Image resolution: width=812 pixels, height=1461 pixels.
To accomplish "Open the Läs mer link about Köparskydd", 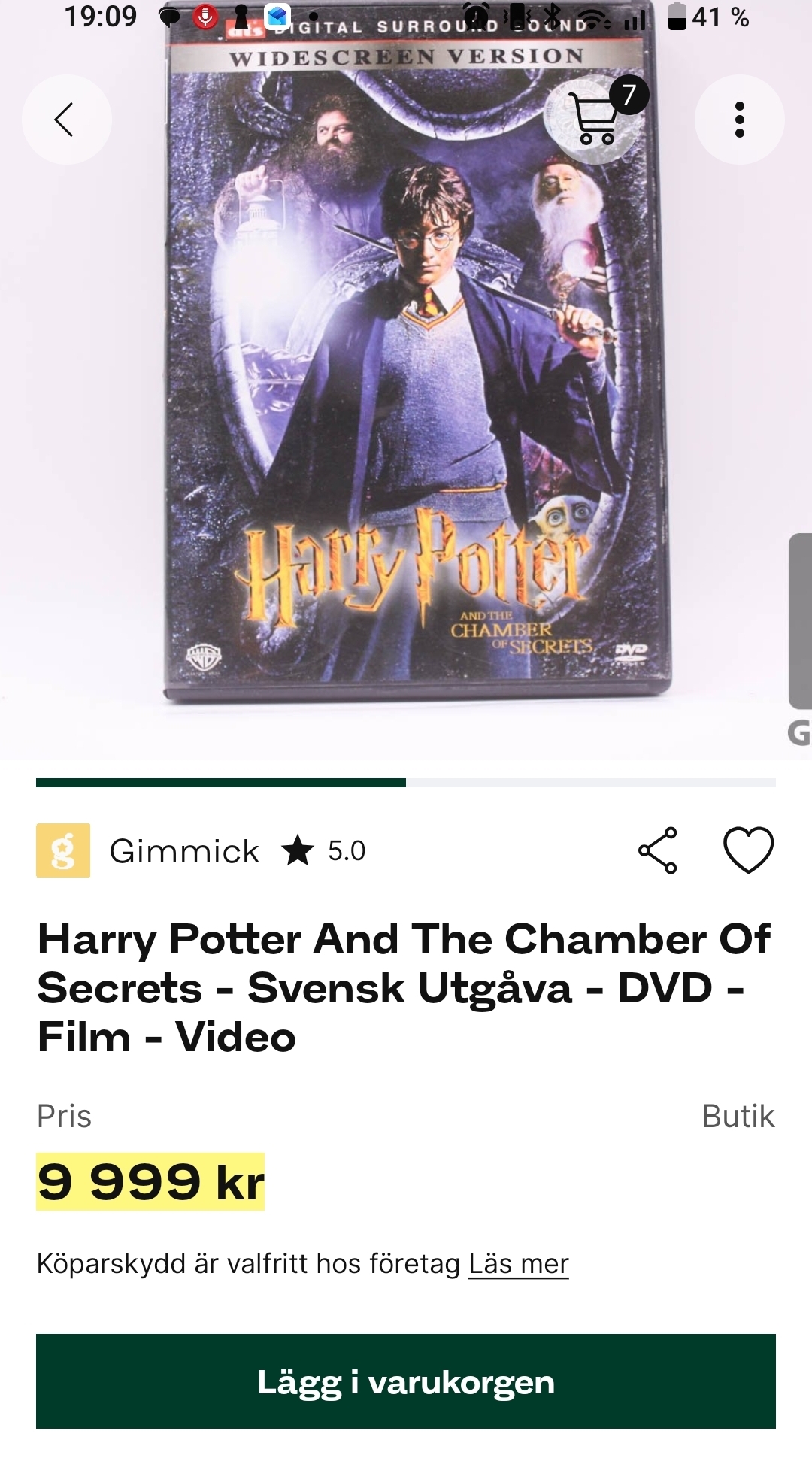I will (x=518, y=1264).
